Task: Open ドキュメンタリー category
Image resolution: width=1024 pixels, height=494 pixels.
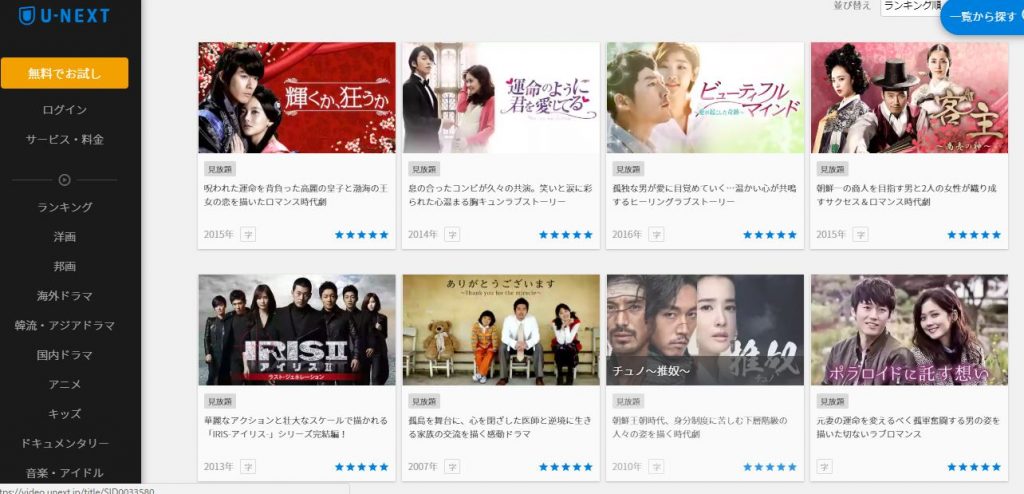Action: (x=65, y=443)
